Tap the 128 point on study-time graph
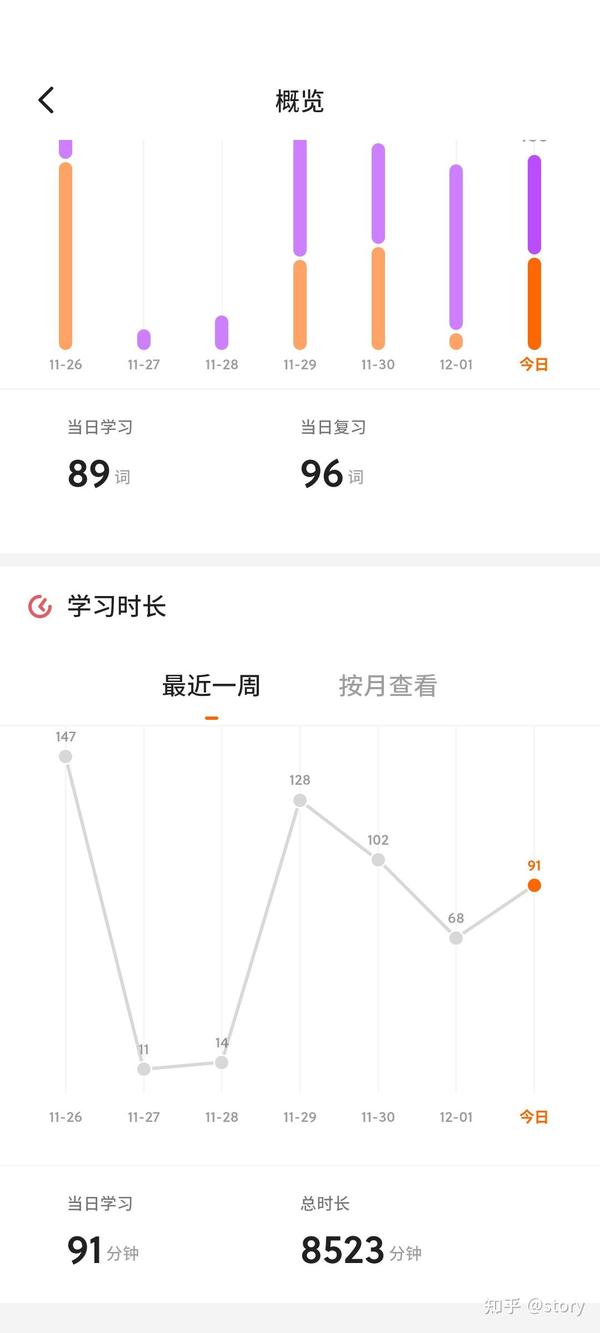Viewport: 600px width, 1333px height. (x=300, y=800)
